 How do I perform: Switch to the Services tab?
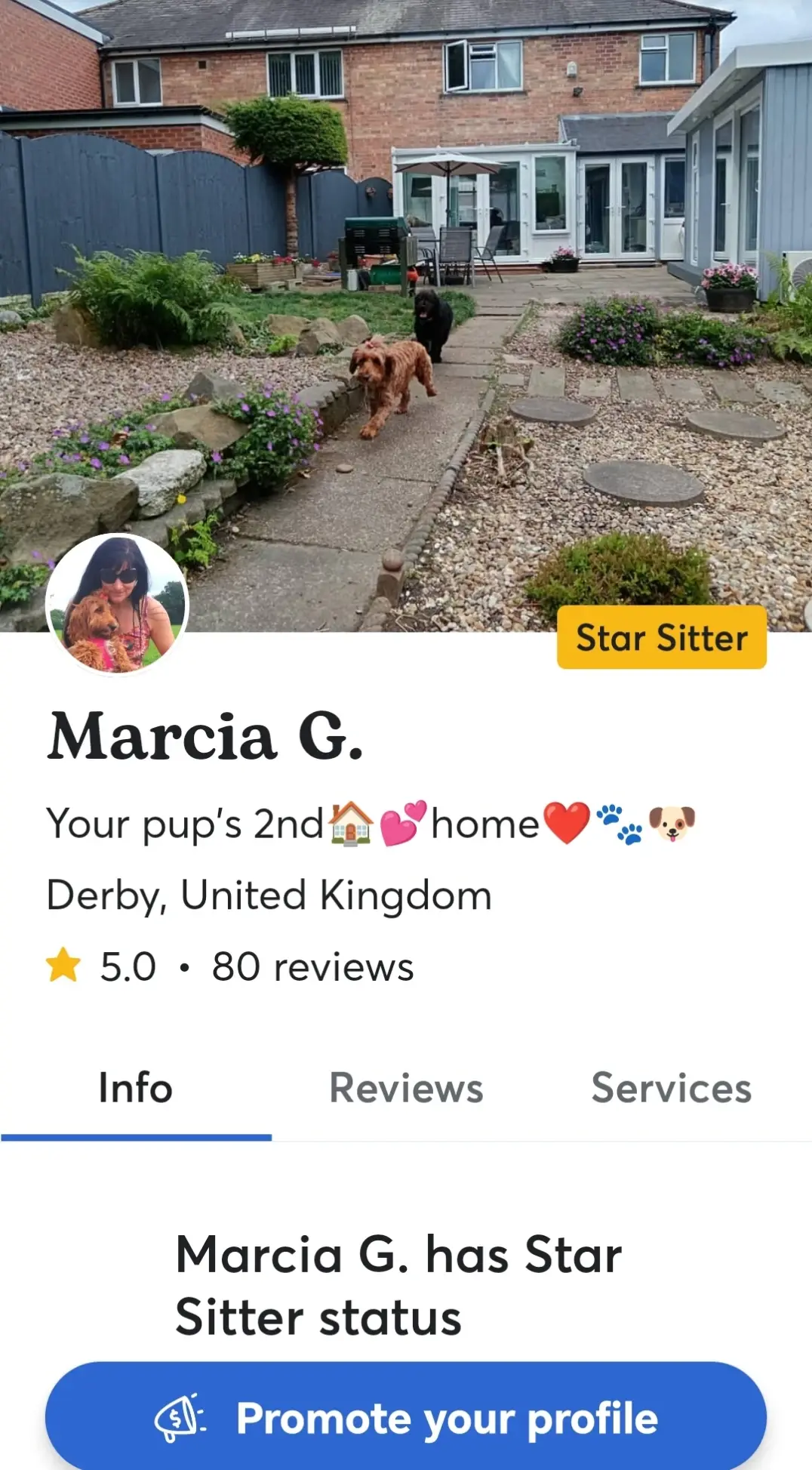671,1089
